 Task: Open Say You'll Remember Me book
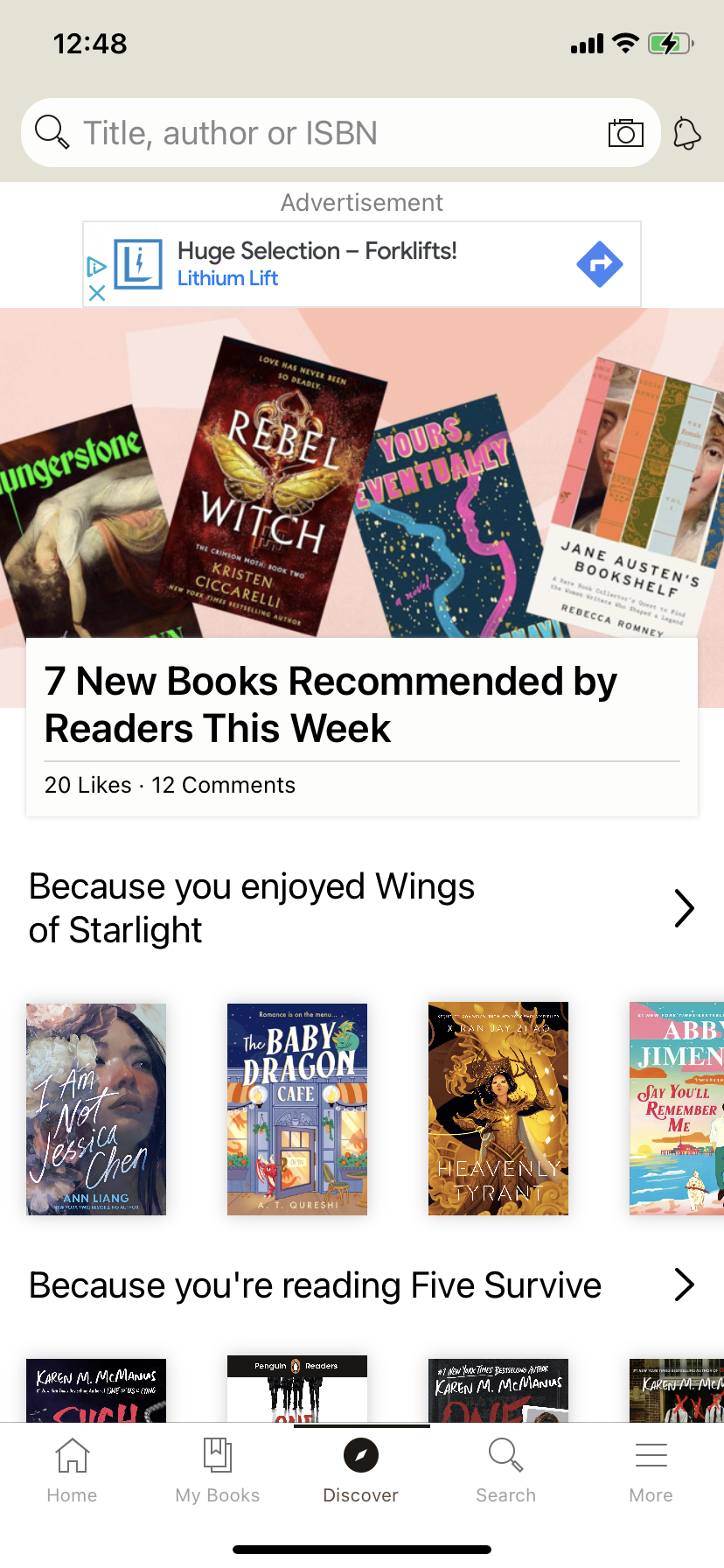[x=677, y=1109]
